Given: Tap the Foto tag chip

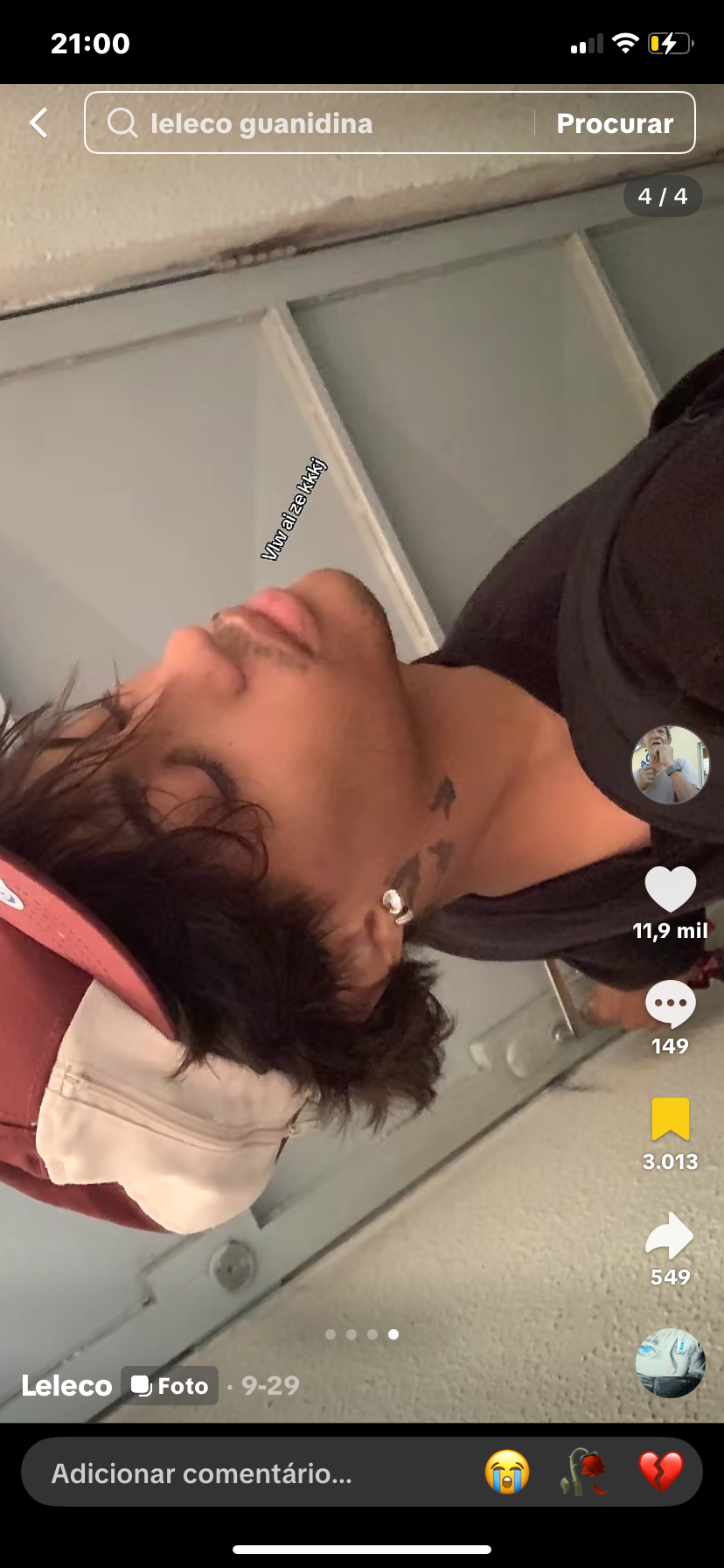Looking at the screenshot, I should click(x=170, y=1386).
